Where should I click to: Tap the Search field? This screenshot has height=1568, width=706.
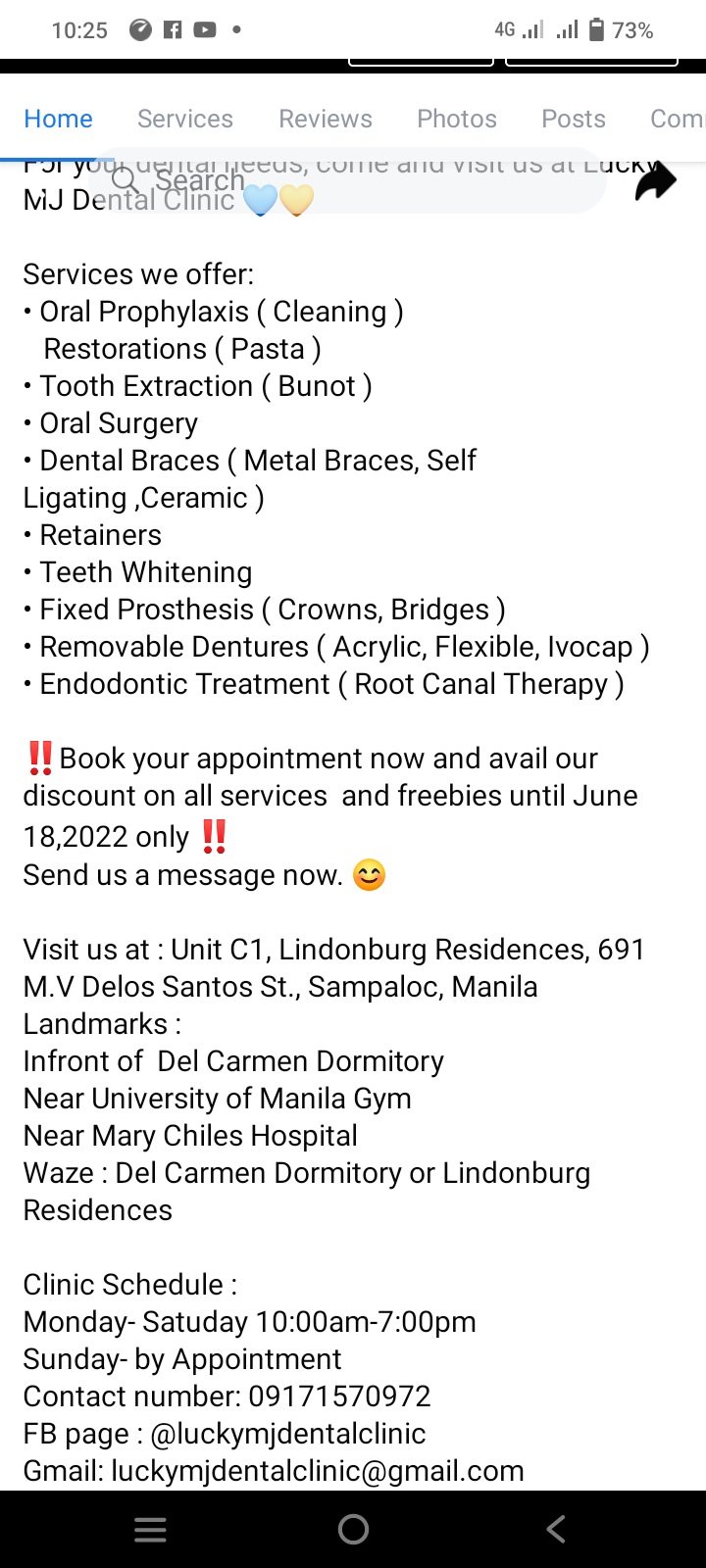[348, 180]
